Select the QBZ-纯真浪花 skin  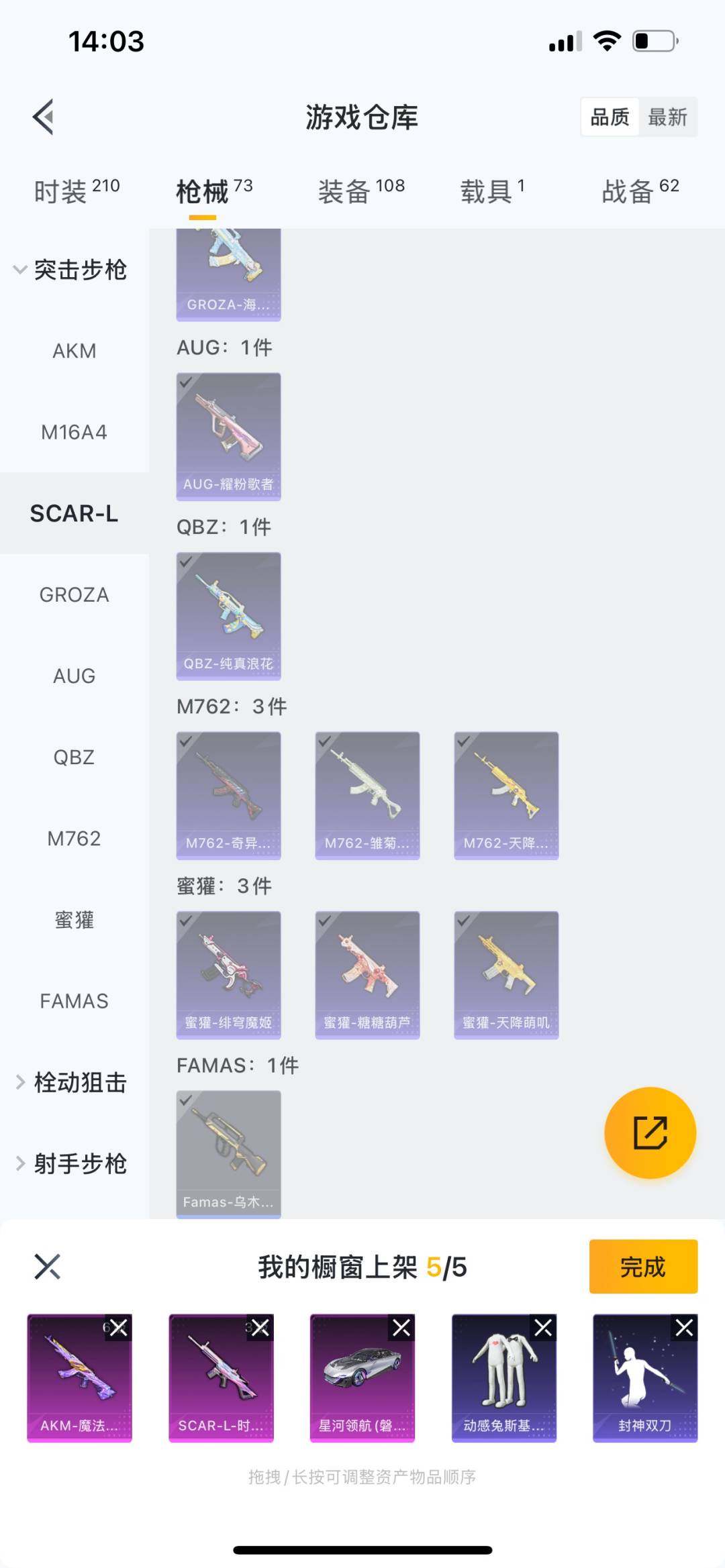[228, 616]
